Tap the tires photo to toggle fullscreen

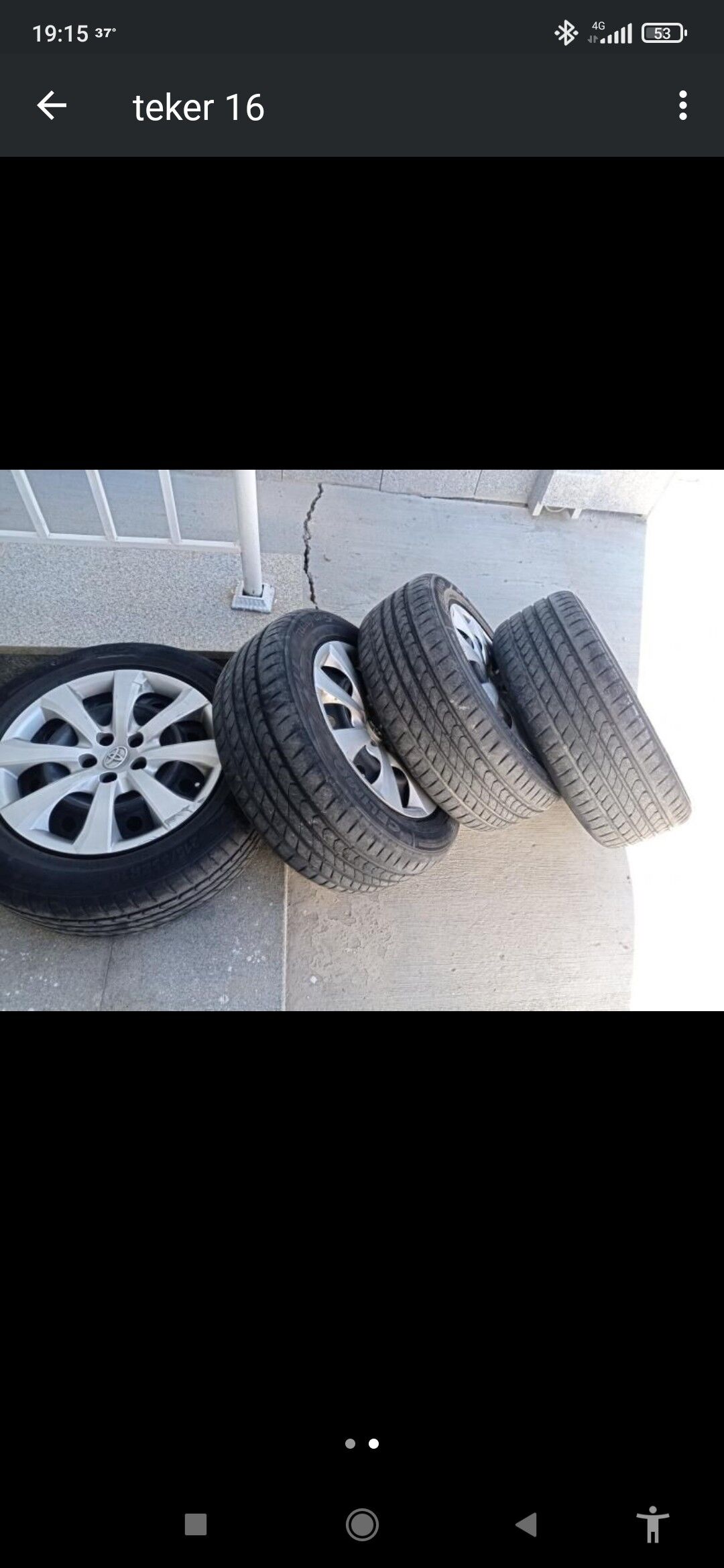(x=362, y=740)
